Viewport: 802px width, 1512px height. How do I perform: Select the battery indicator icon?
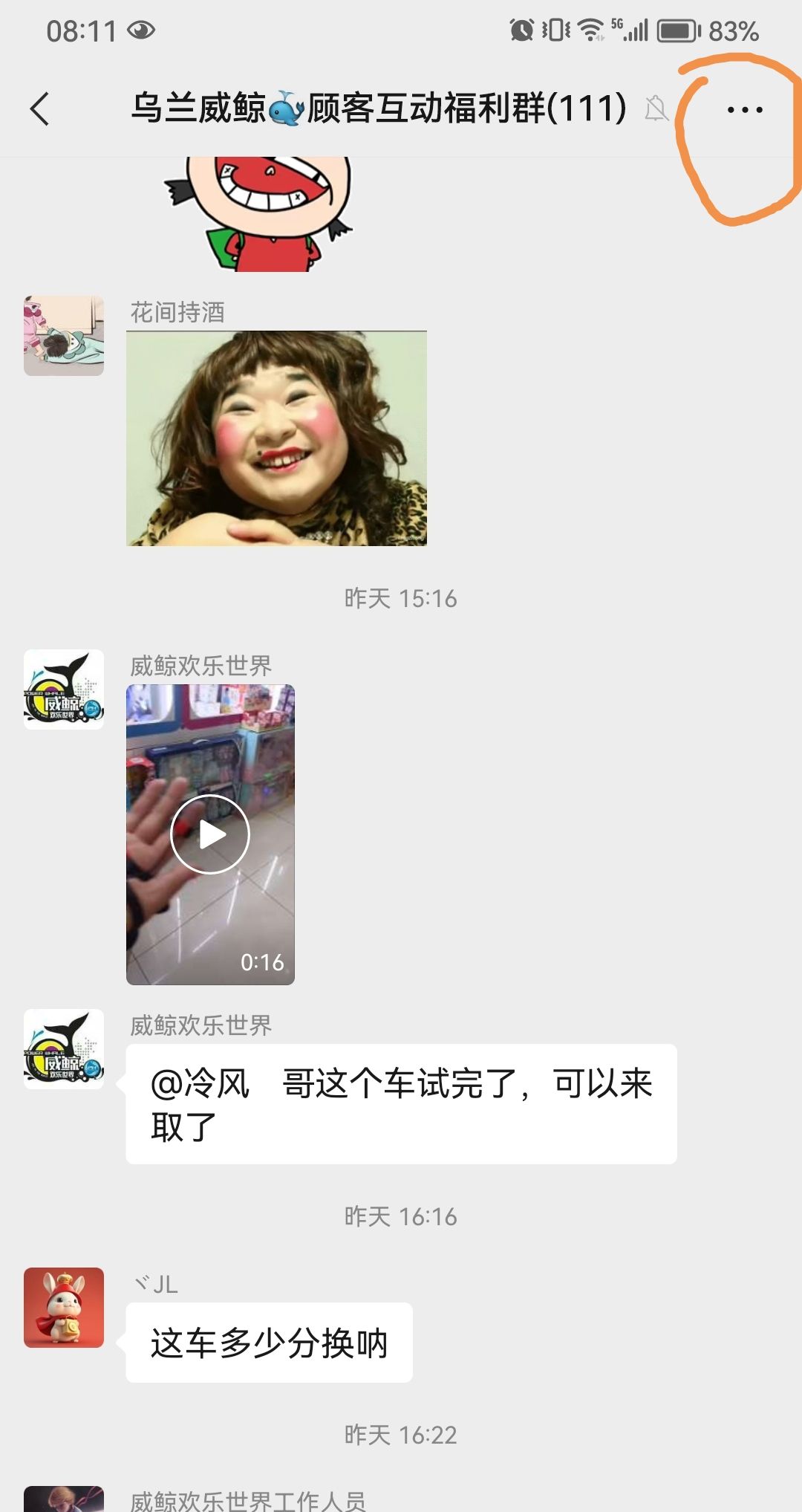[679, 30]
